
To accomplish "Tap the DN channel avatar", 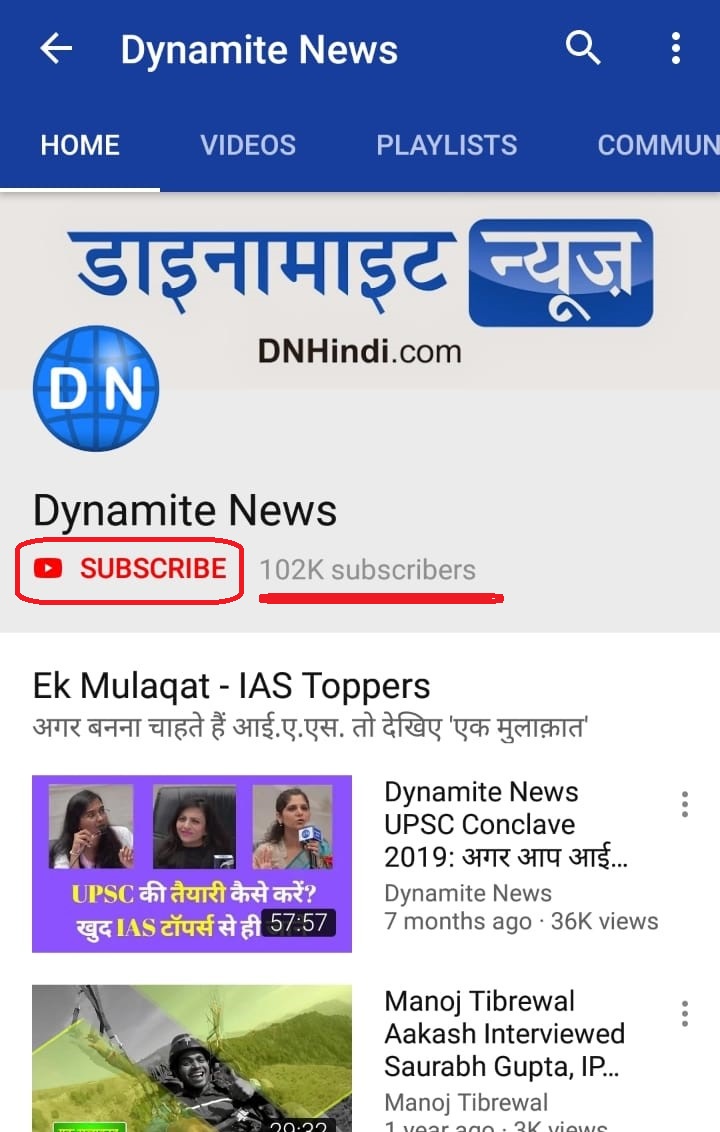I will tap(96, 388).
